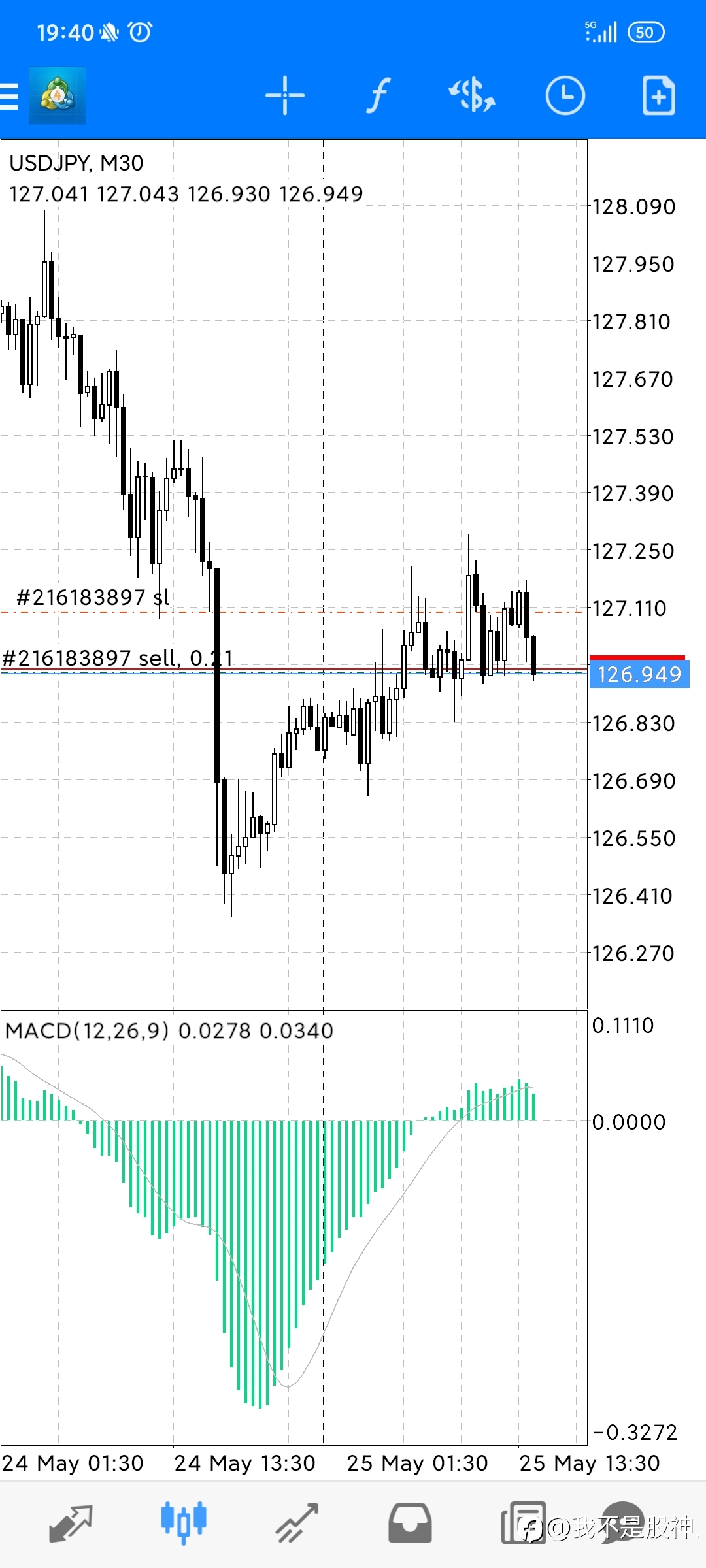The width and height of the screenshot is (706, 1568).
Task: Enable the crosshair cursor tool
Action: coord(285,96)
